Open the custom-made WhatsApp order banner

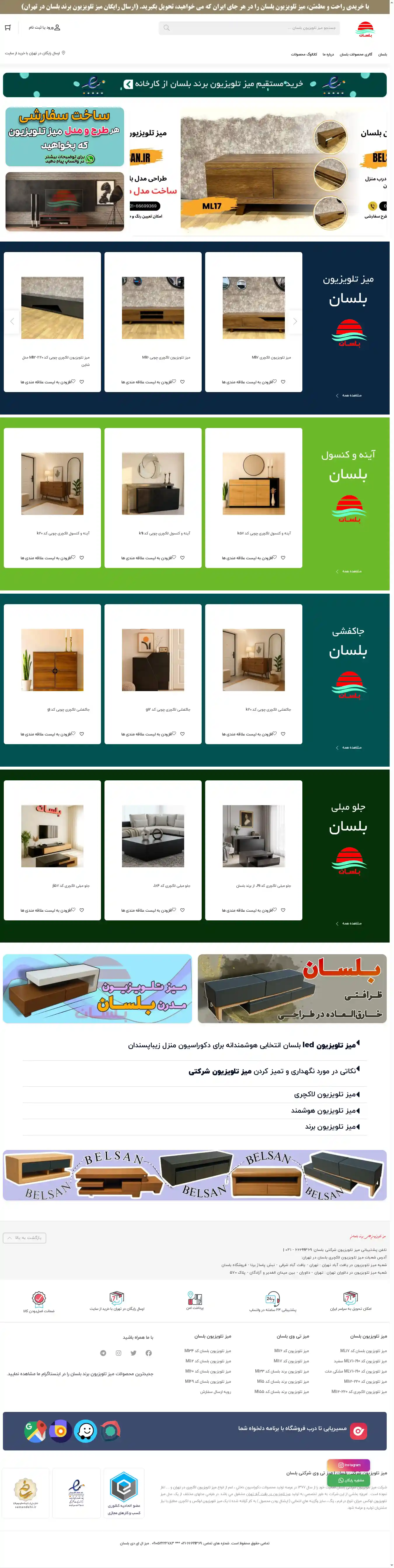[64, 136]
